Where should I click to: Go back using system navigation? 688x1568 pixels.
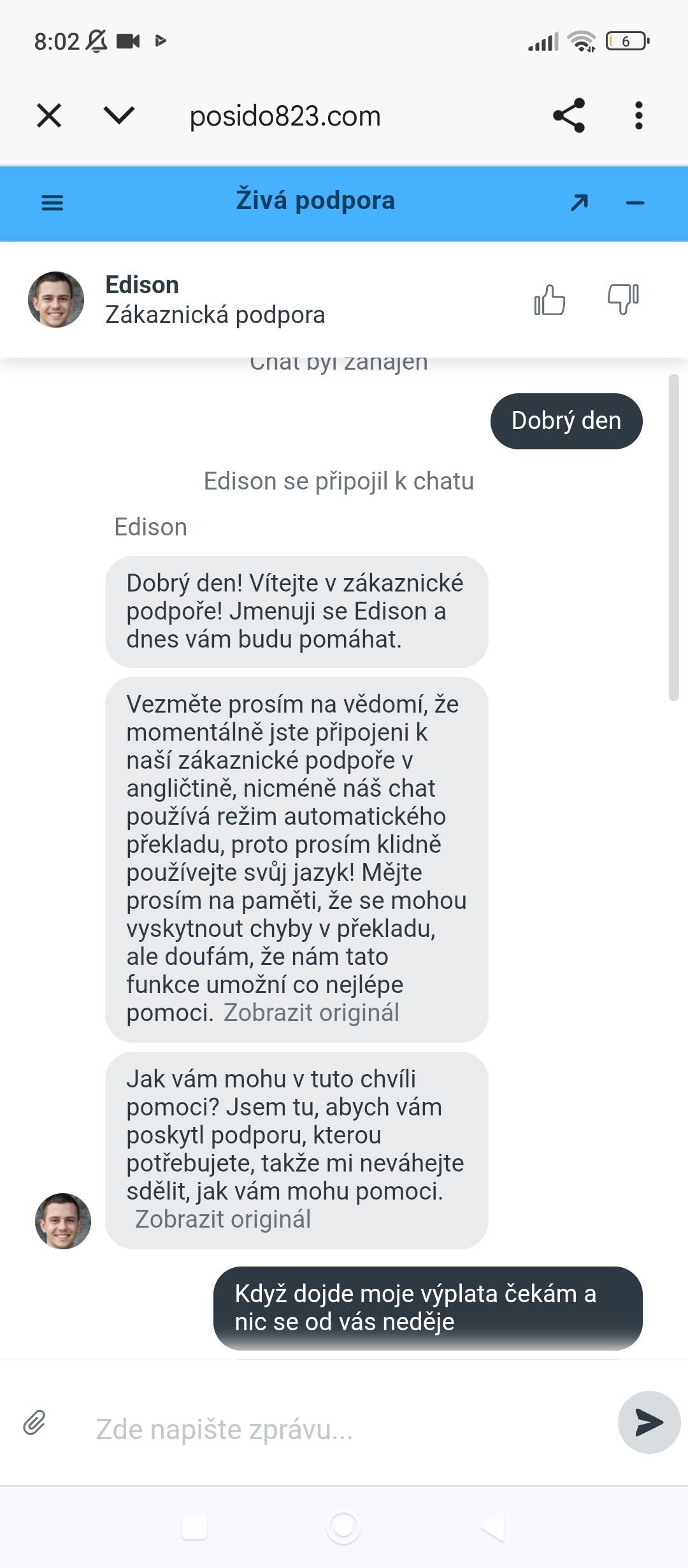tap(492, 1527)
